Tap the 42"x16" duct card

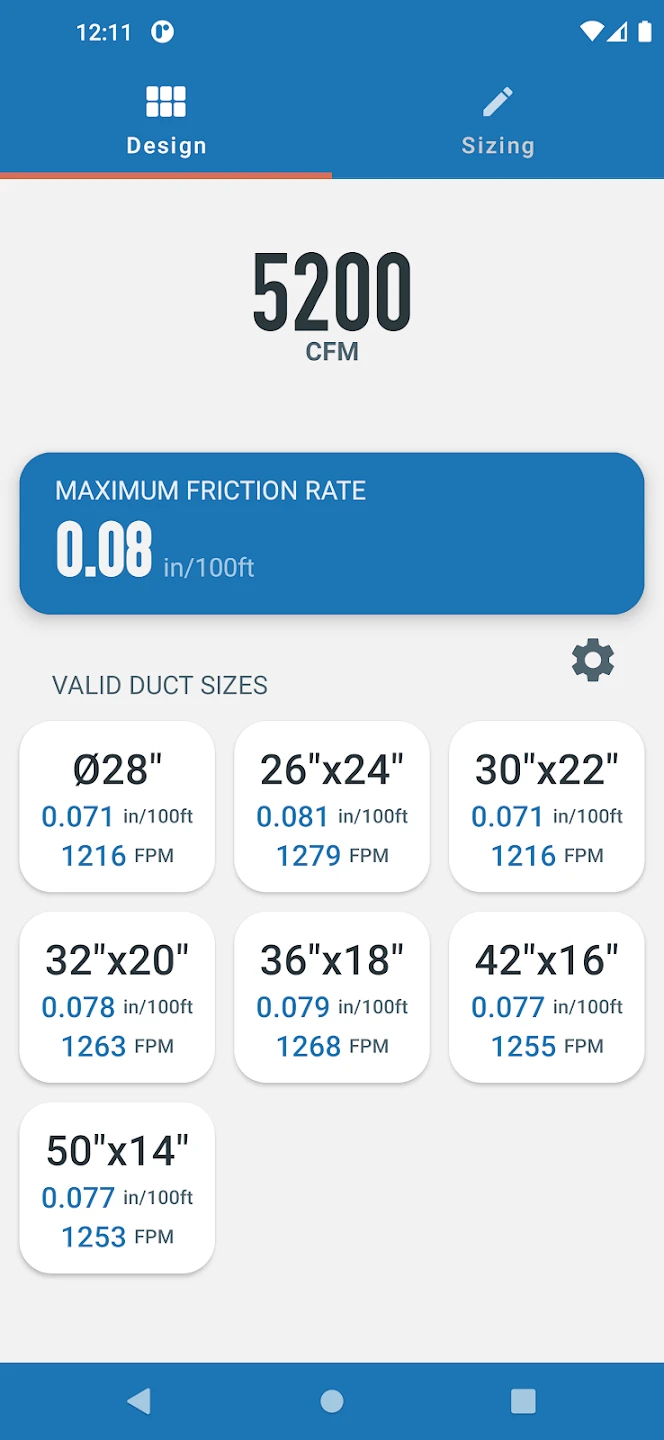point(547,997)
